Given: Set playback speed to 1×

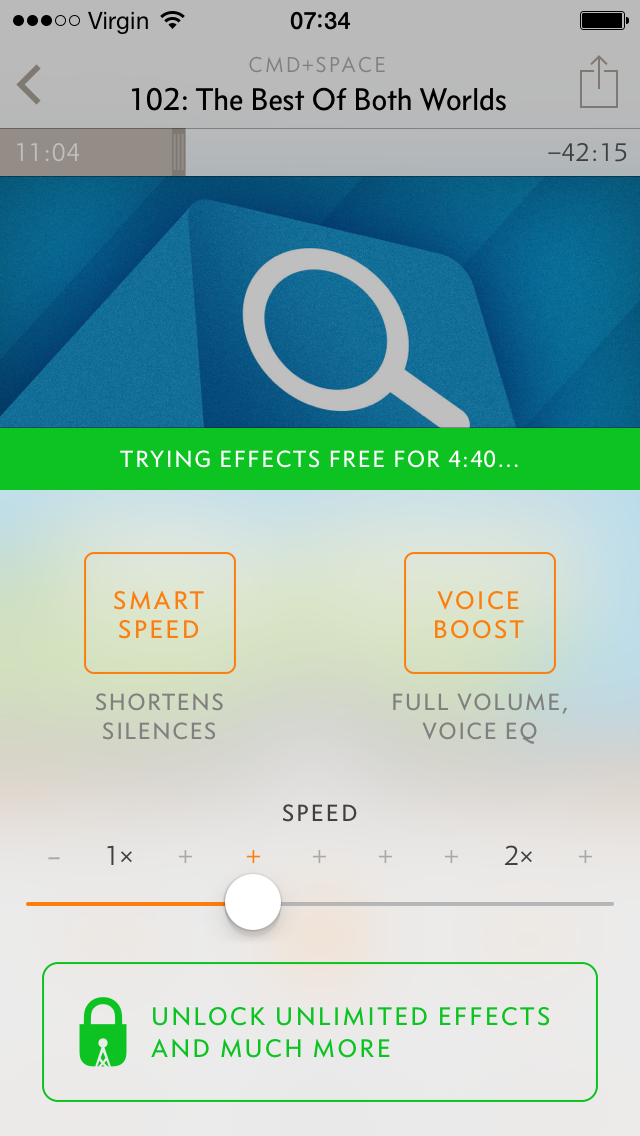Looking at the screenshot, I should (x=120, y=856).
